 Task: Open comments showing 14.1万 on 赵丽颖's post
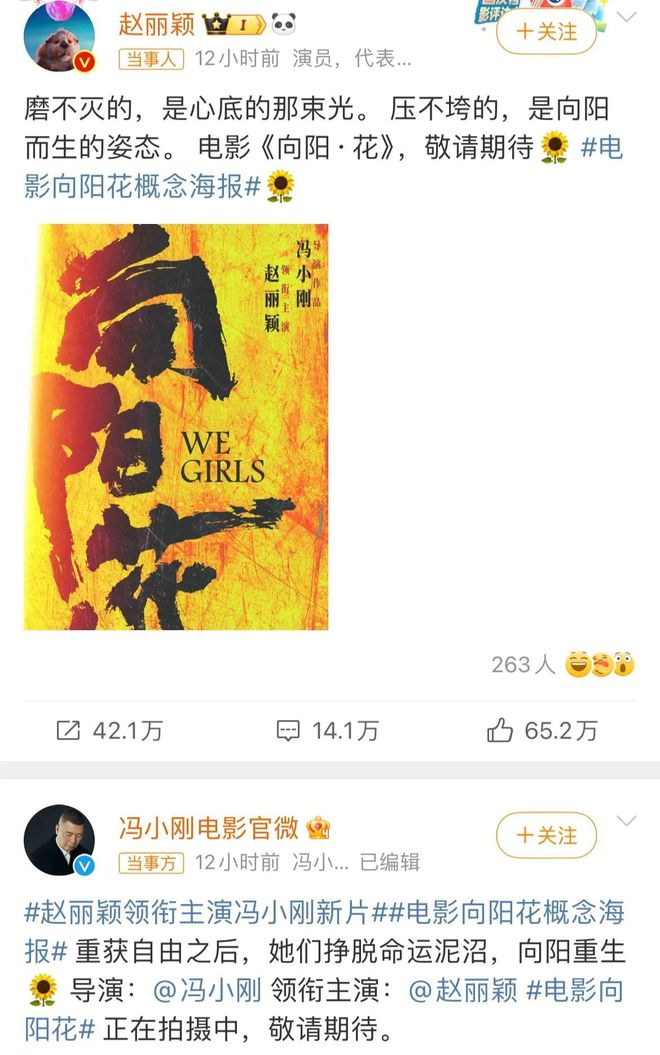(327, 731)
